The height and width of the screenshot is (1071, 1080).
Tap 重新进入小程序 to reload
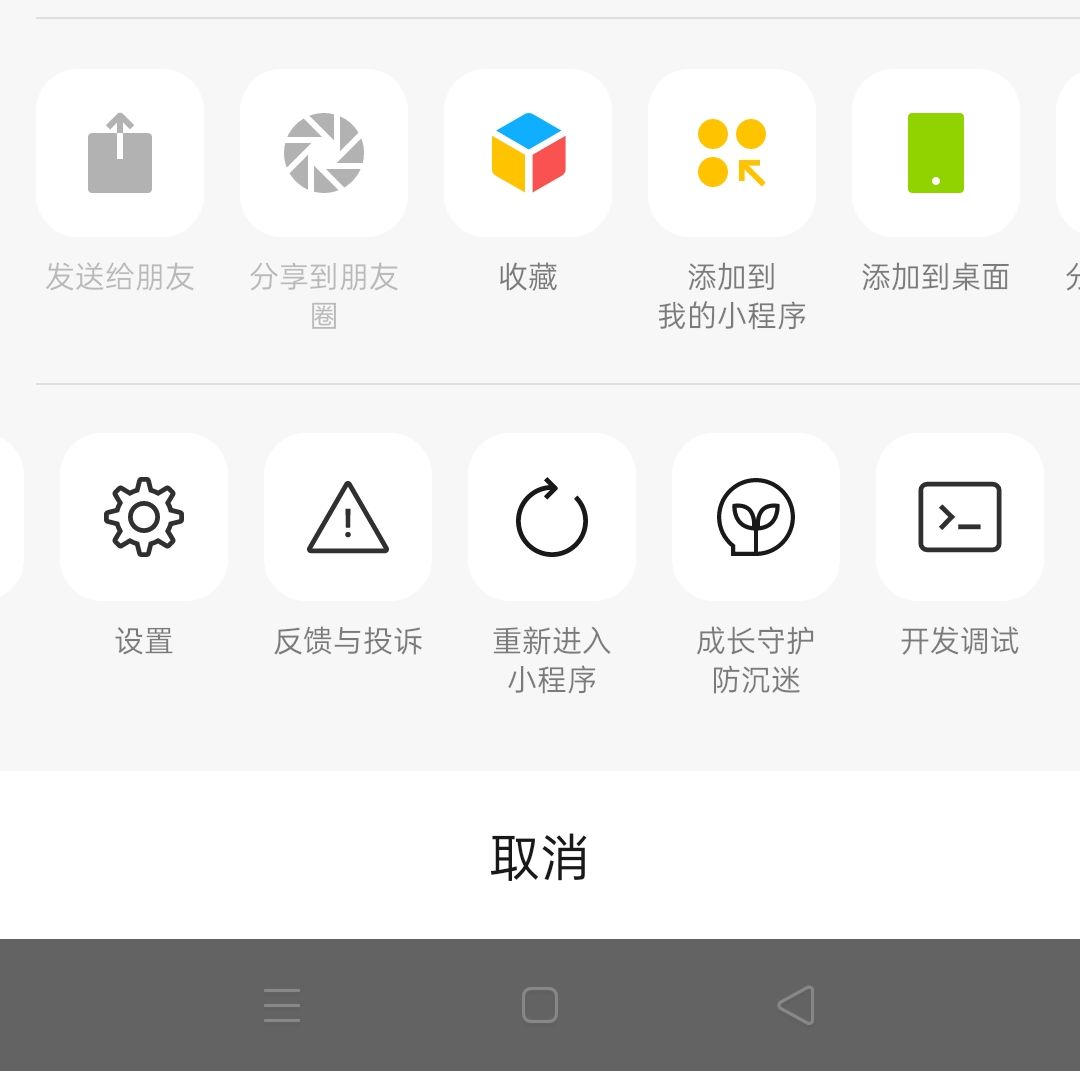point(552,517)
